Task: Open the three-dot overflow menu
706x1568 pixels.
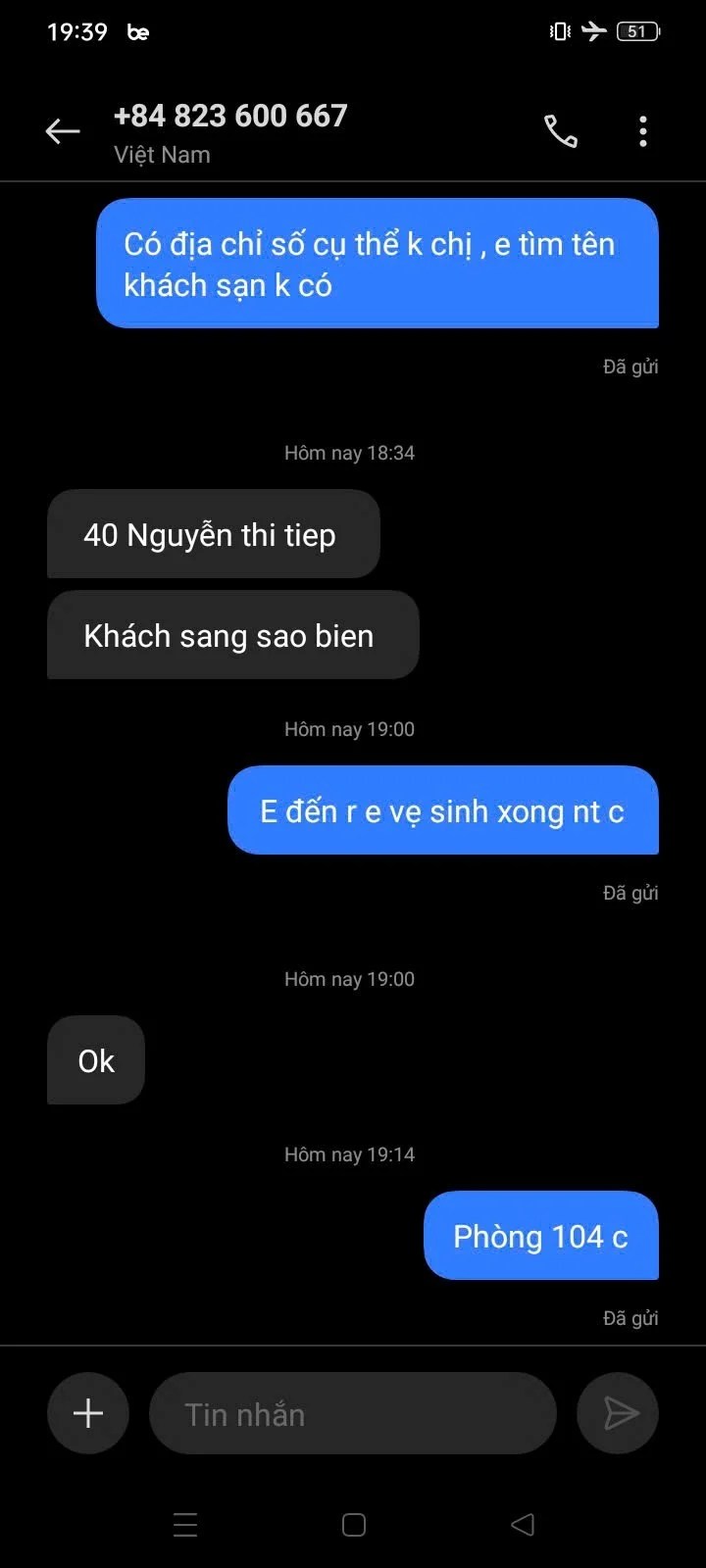Action: pos(643,131)
